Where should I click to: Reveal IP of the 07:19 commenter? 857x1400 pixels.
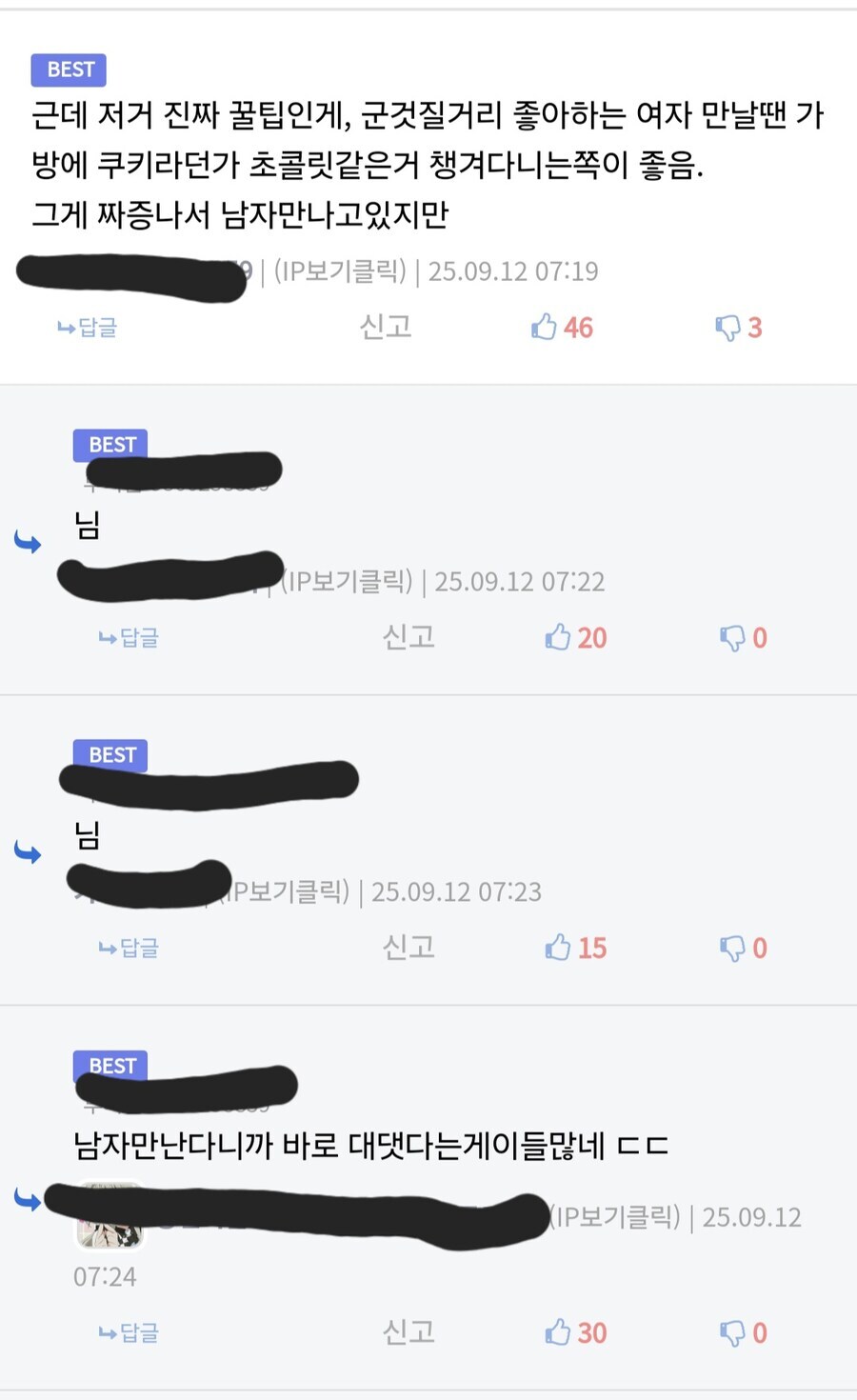pos(341,271)
